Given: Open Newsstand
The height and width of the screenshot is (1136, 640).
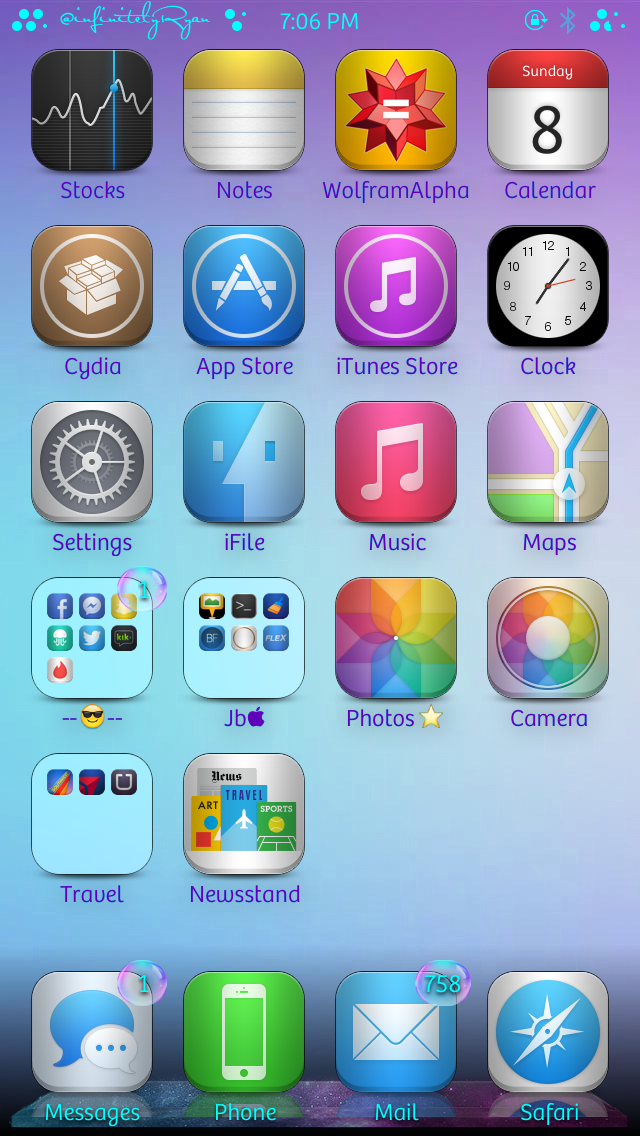Looking at the screenshot, I should 244,814.
